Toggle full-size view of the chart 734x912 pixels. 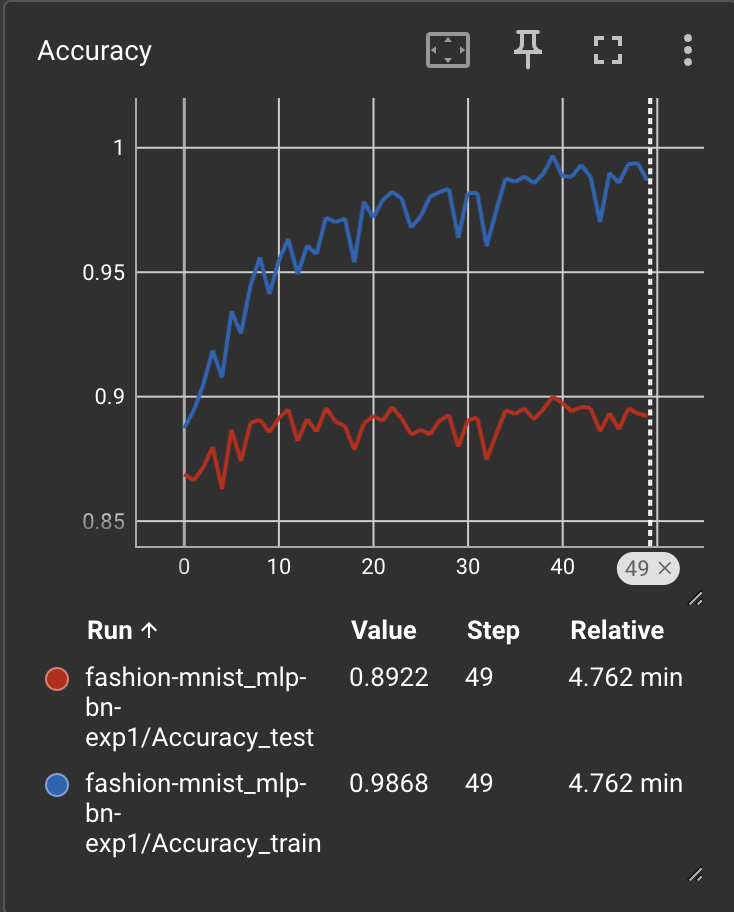point(608,50)
